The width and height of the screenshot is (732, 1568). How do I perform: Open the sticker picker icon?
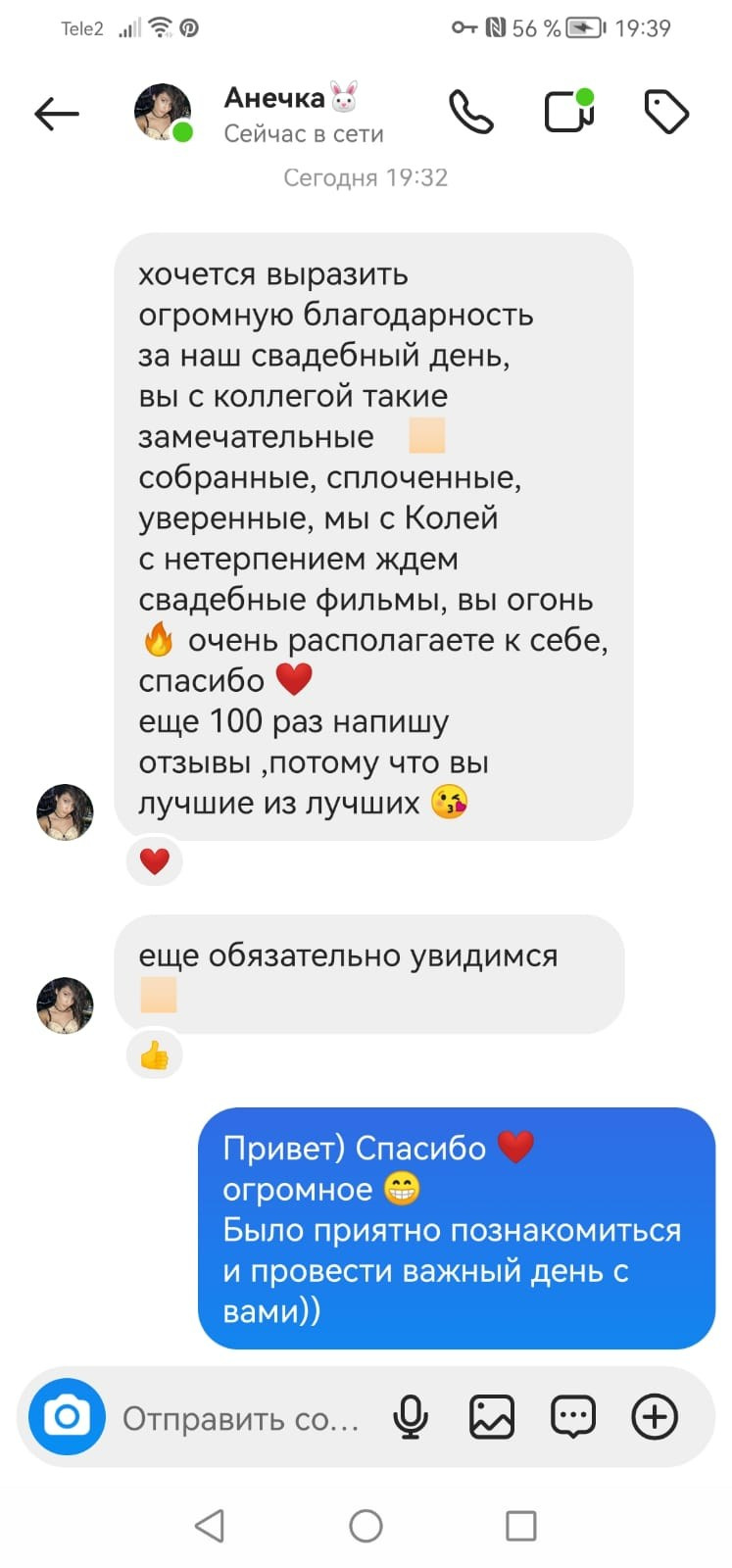[x=572, y=1416]
